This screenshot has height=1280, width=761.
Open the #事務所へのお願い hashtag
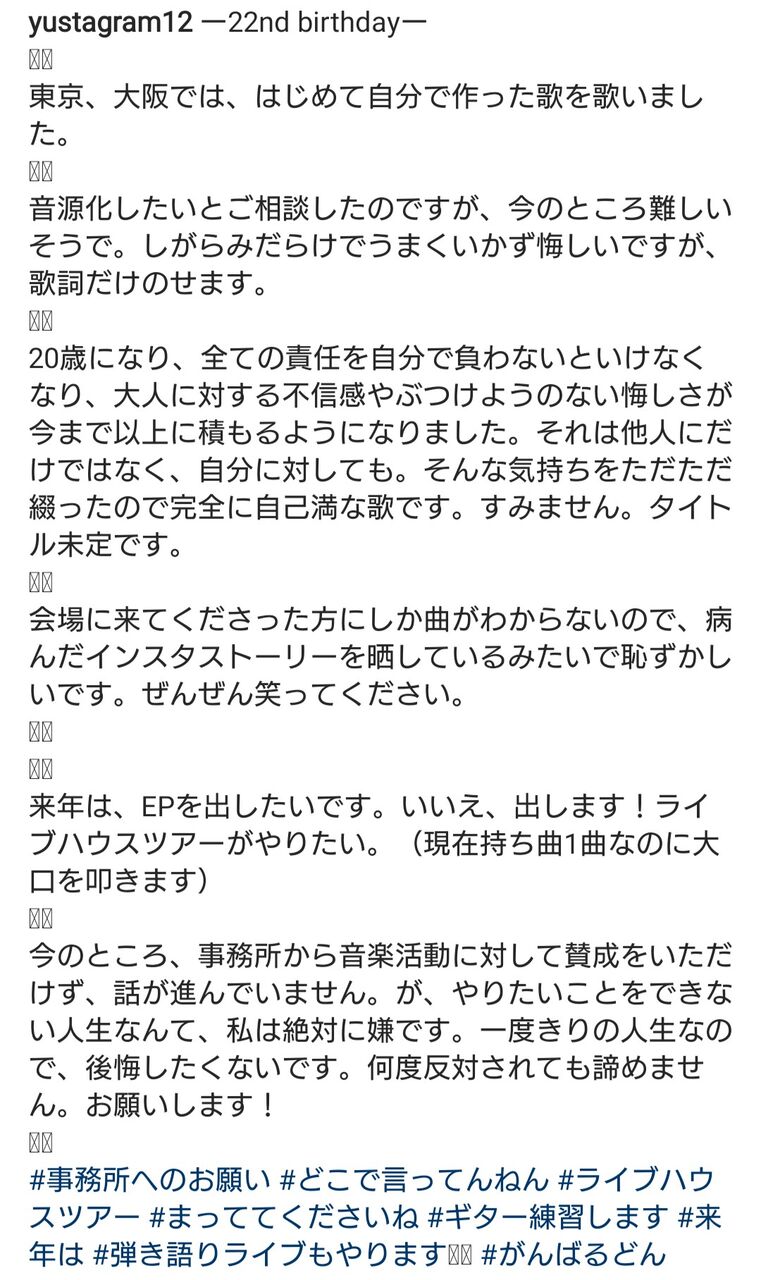(150, 1180)
